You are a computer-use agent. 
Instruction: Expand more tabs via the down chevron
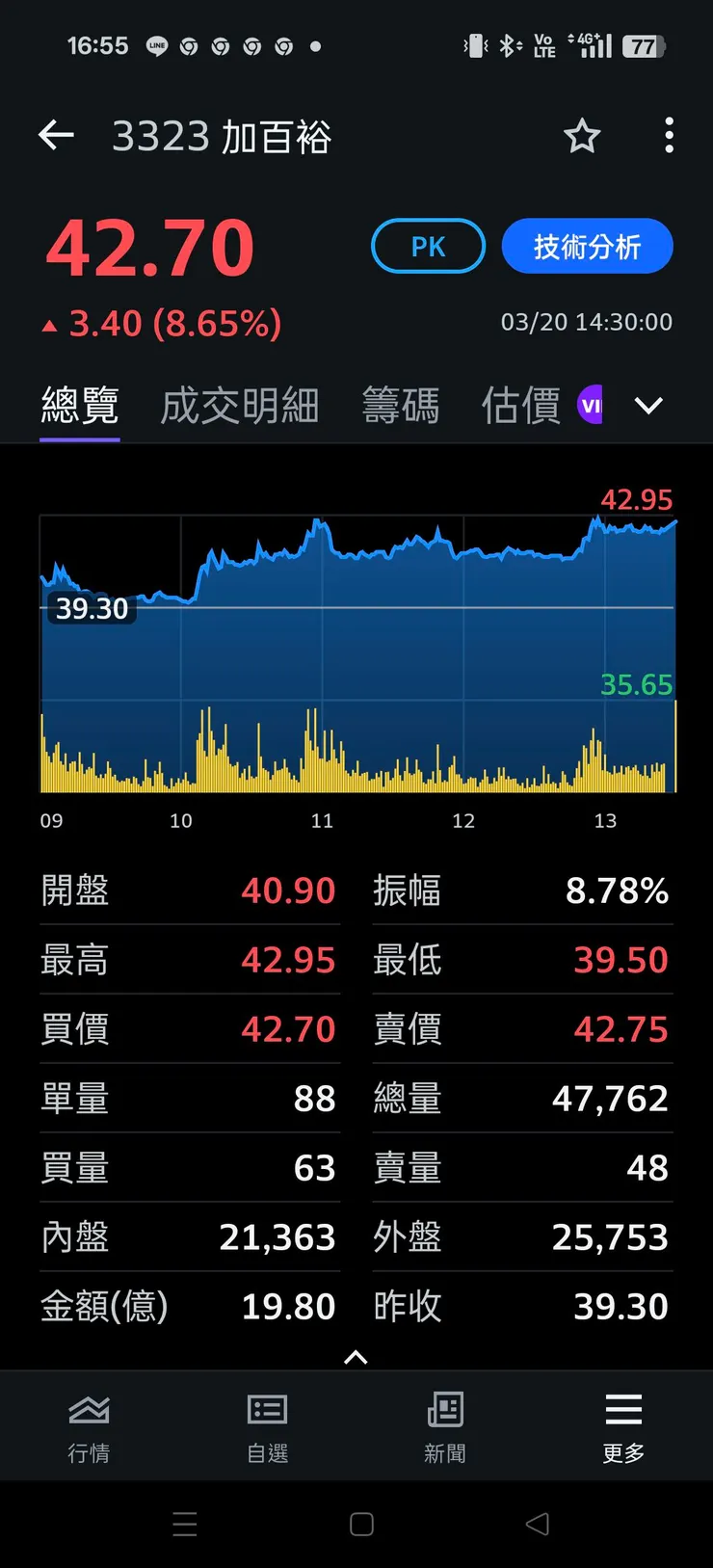coord(648,406)
